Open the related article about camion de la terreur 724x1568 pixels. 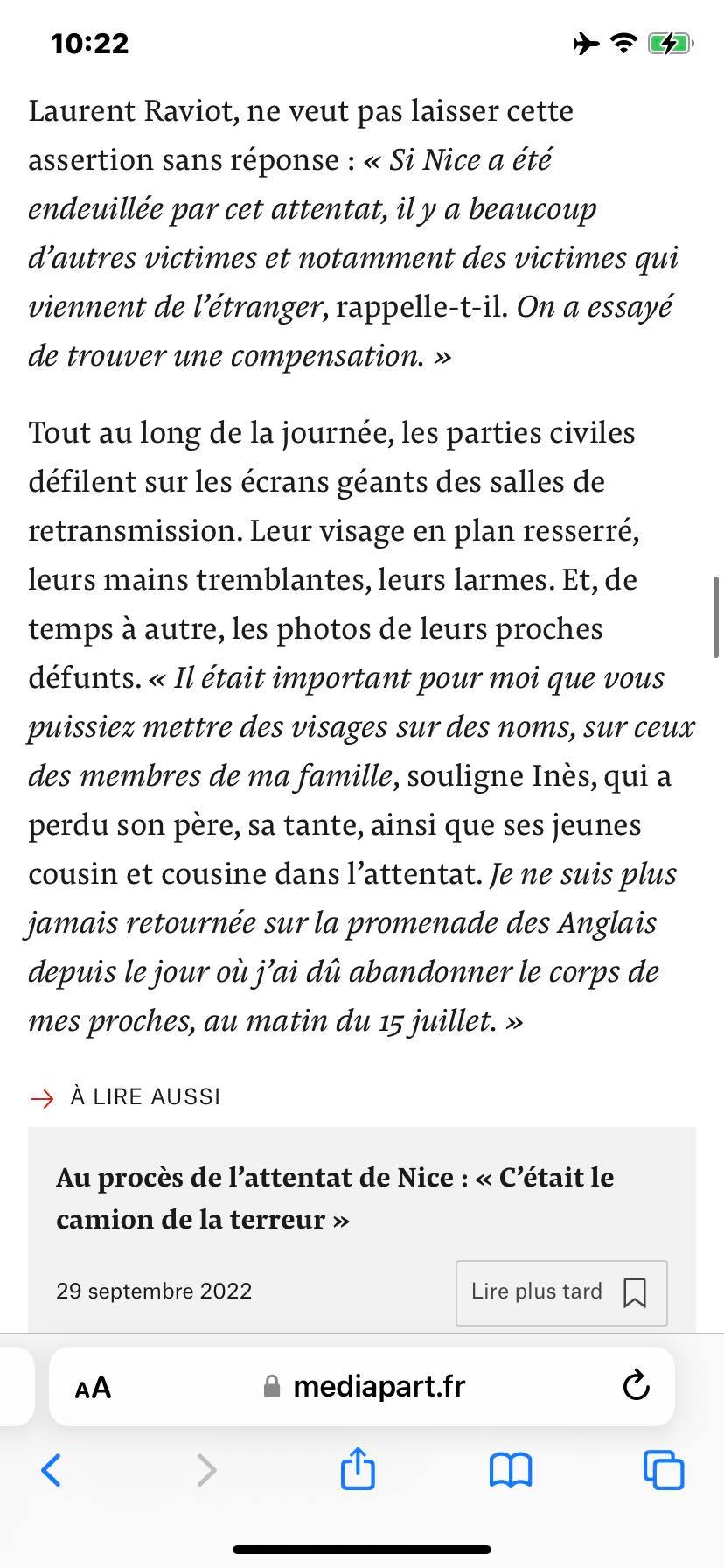point(335,1198)
